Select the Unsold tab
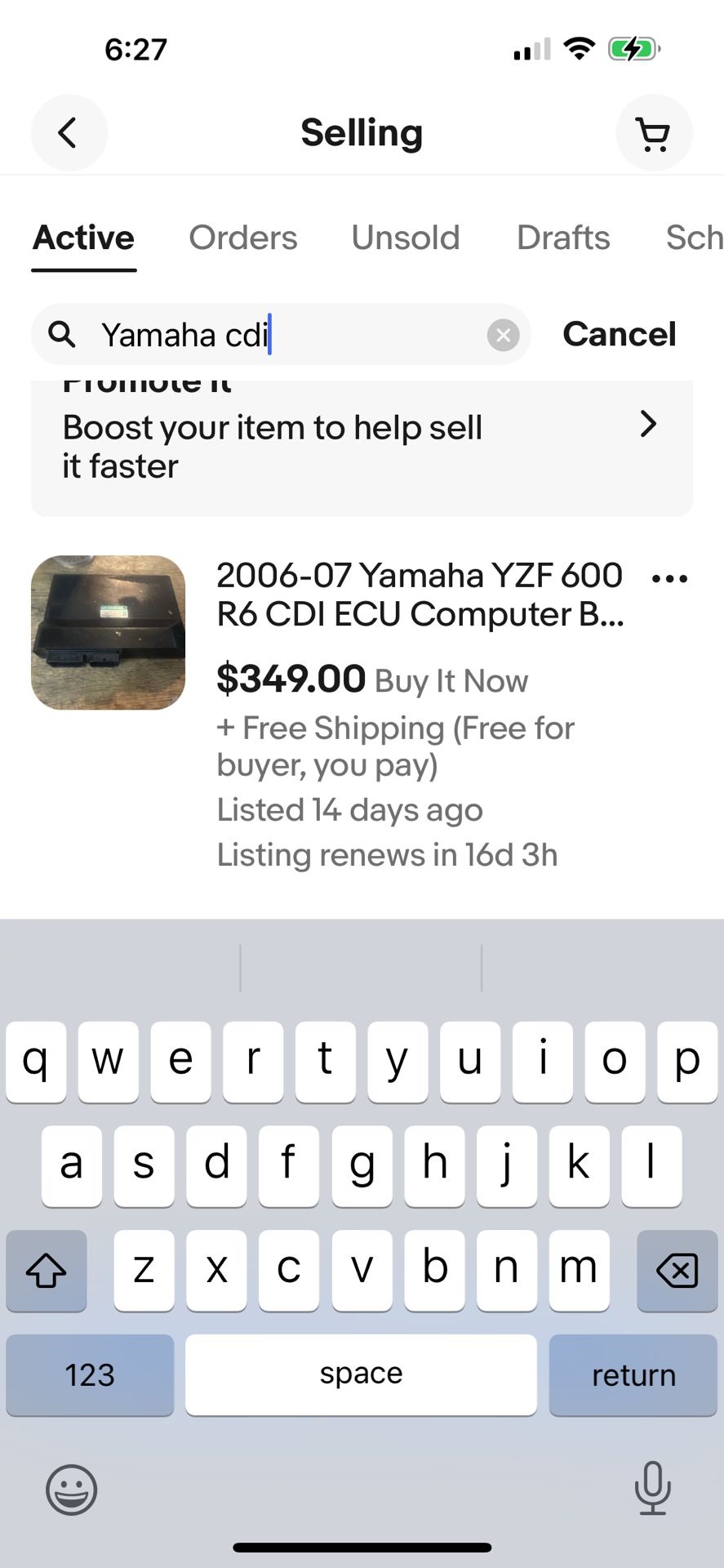The height and width of the screenshot is (1568, 724). tap(405, 238)
